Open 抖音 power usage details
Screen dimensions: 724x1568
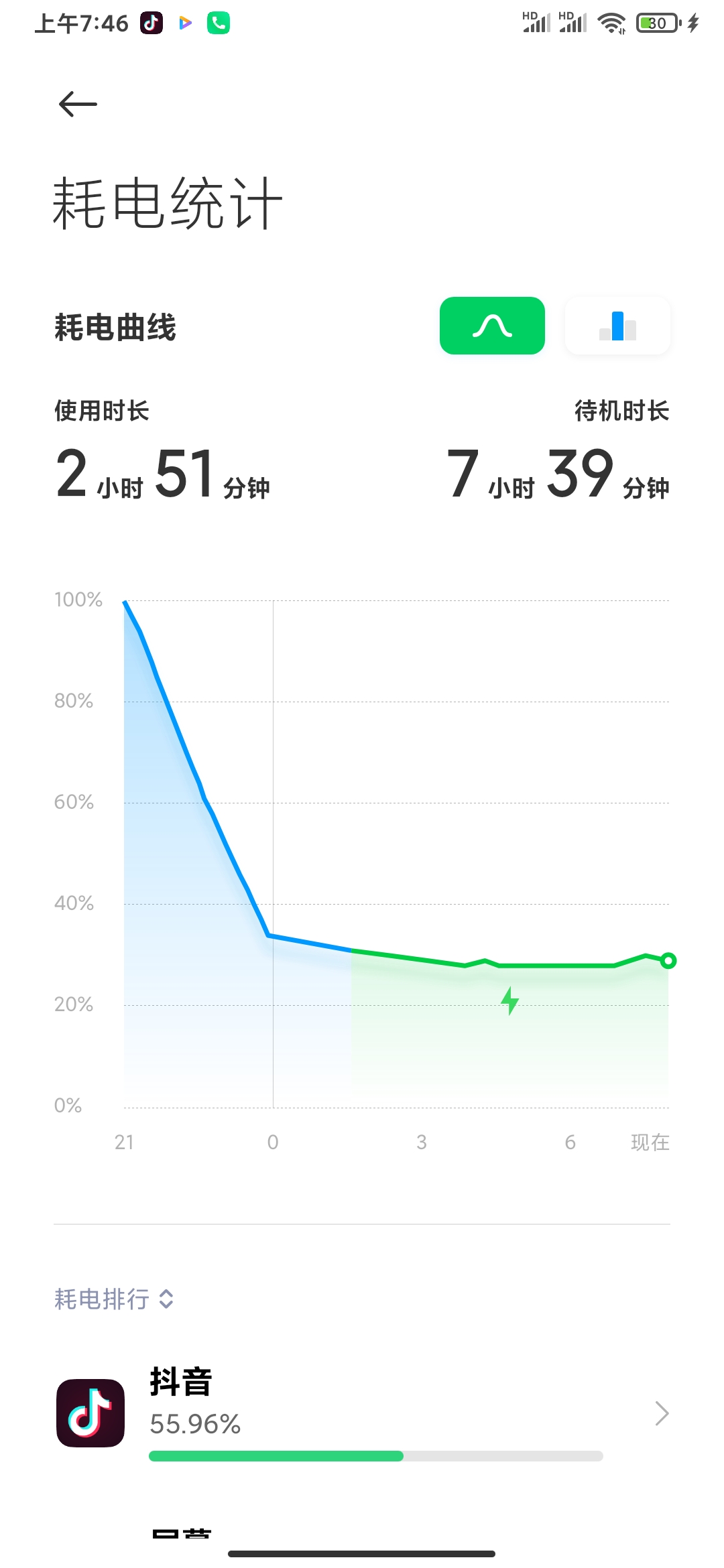[362, 1414]
